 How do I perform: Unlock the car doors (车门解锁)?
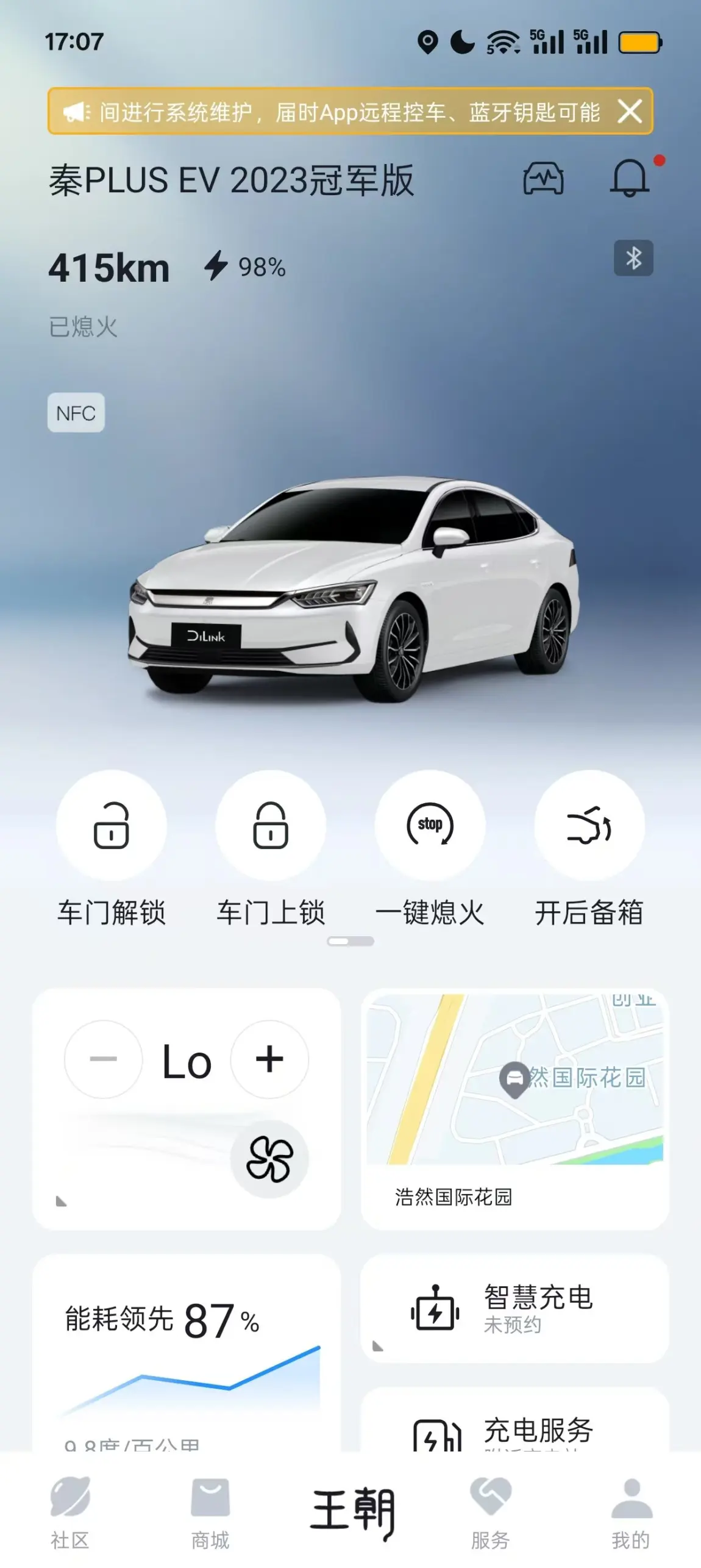(x=112, y=825)
